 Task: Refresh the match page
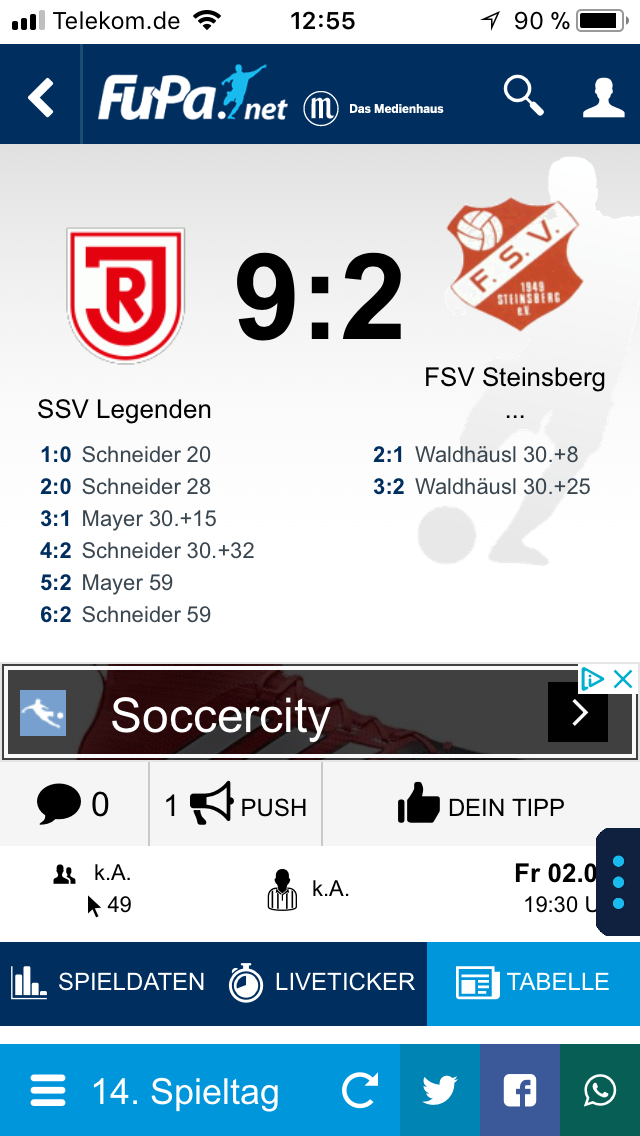[x=360, y=1091]
